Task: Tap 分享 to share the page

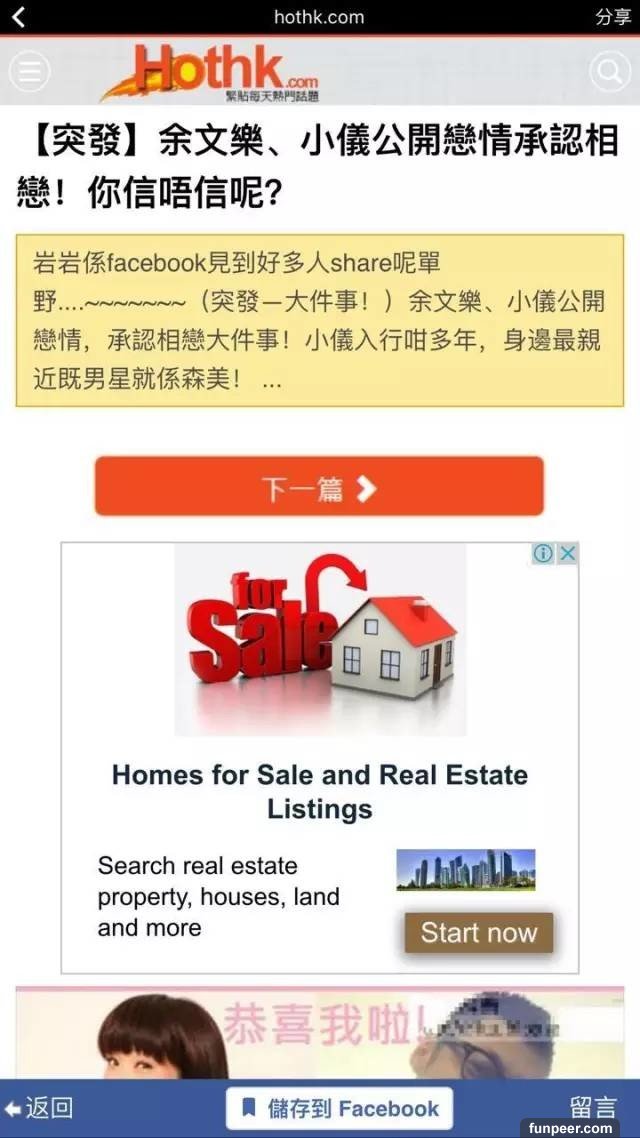Action: point(612,17)
